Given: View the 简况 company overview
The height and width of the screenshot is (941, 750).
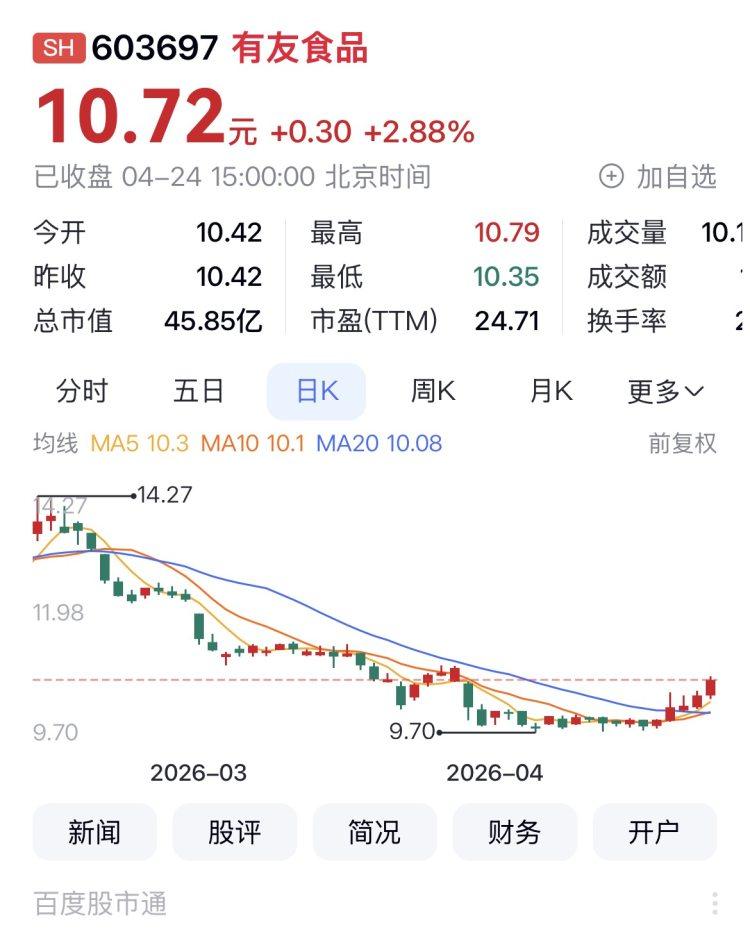Looking at the screenshot, I should (375, 832).
